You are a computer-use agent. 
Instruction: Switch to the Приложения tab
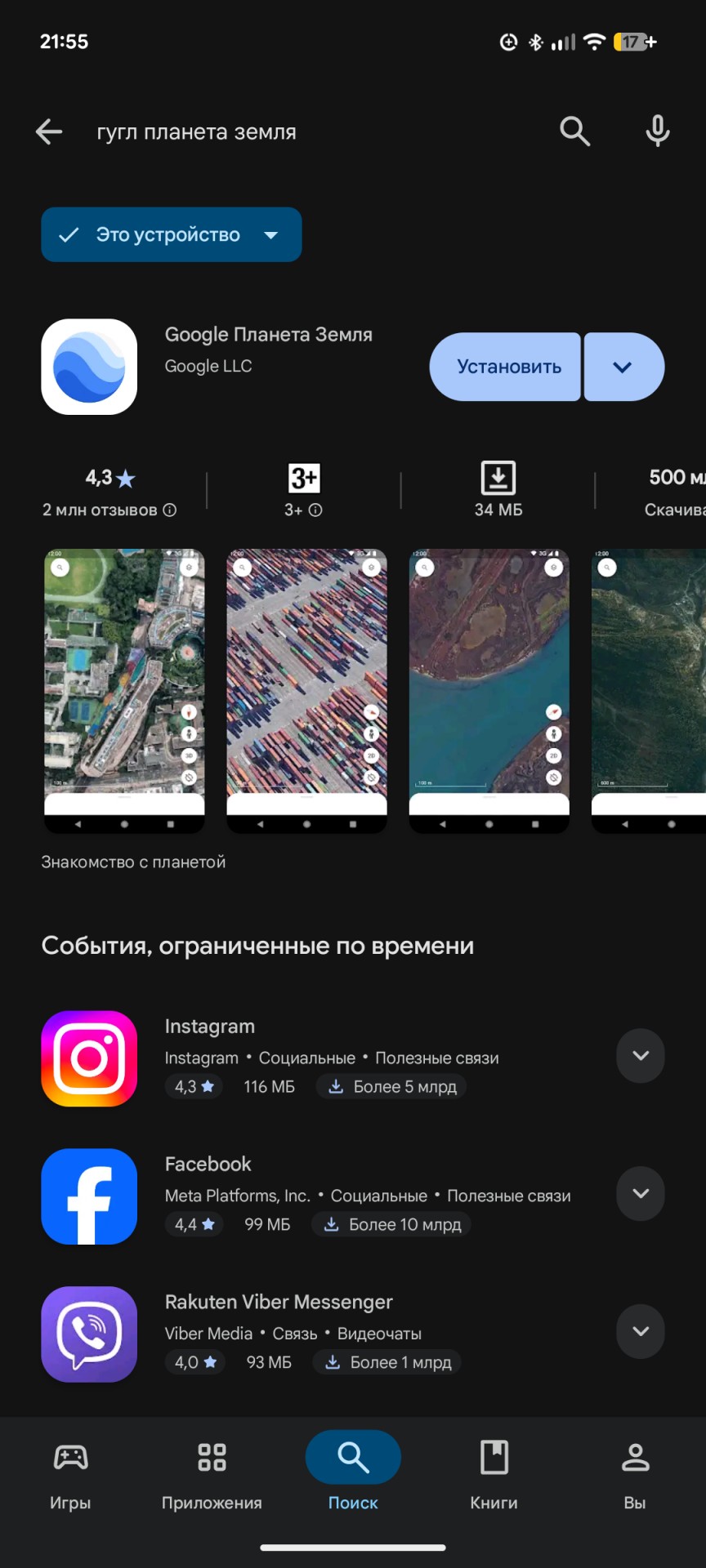[x=212, y=1475]
